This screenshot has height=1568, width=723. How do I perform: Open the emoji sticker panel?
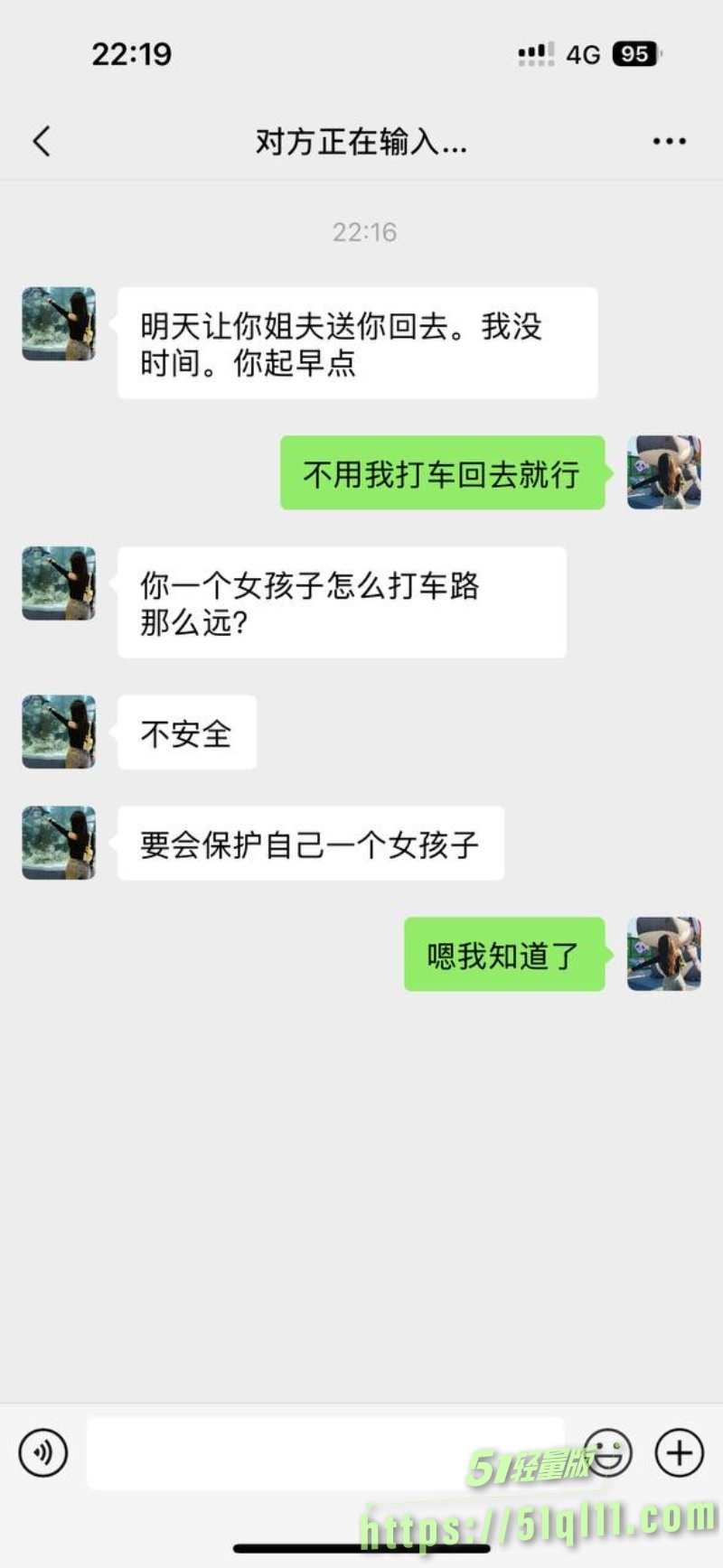point(607,1452)
